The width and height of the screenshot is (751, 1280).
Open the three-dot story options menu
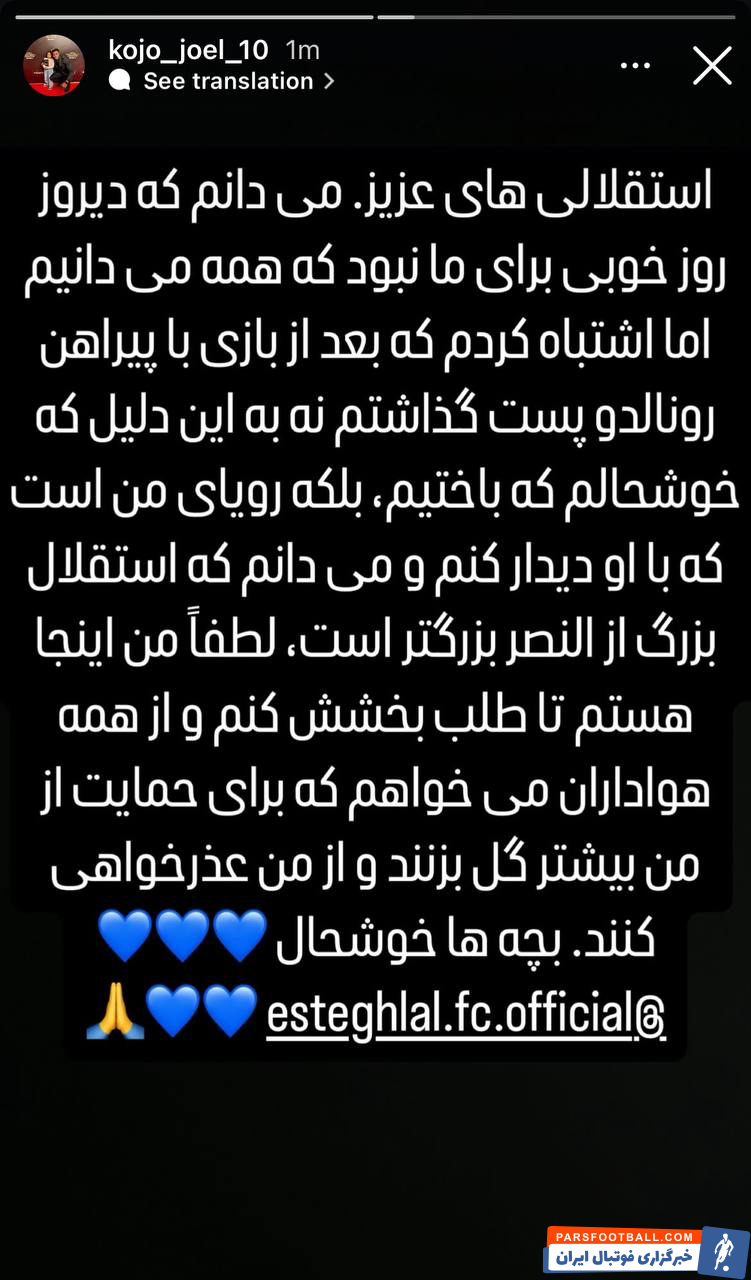tap(635, 66)
